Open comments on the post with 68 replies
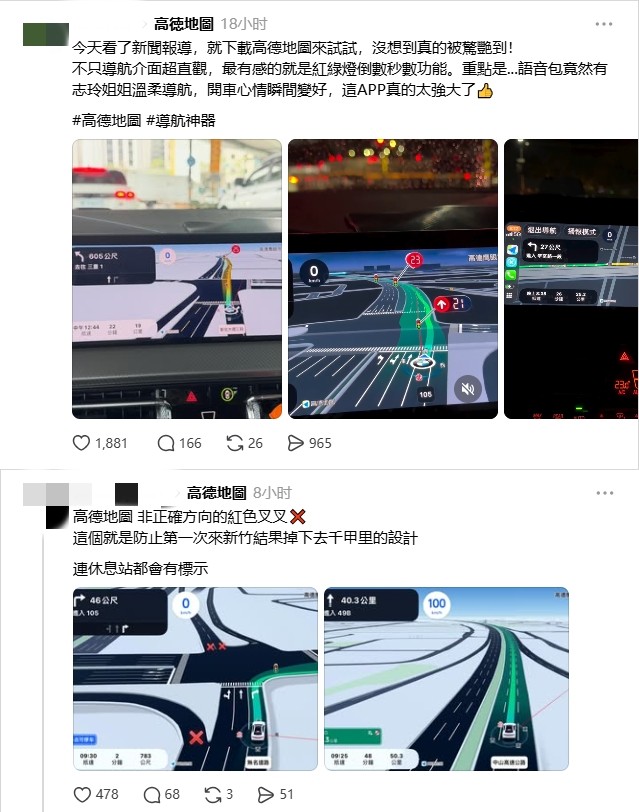This screenshot has width=639, height=812. 154,794
